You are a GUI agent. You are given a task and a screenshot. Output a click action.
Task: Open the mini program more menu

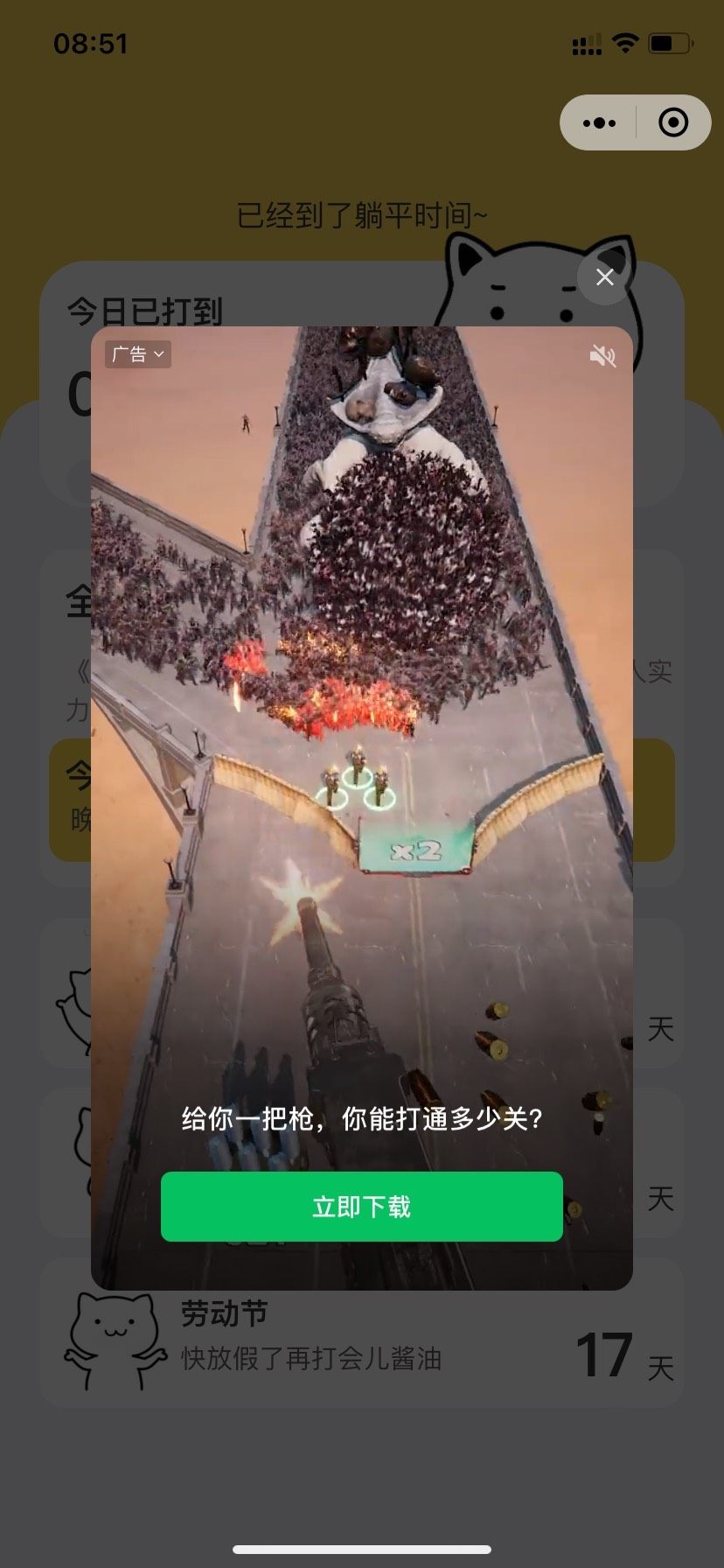point(599,122)
